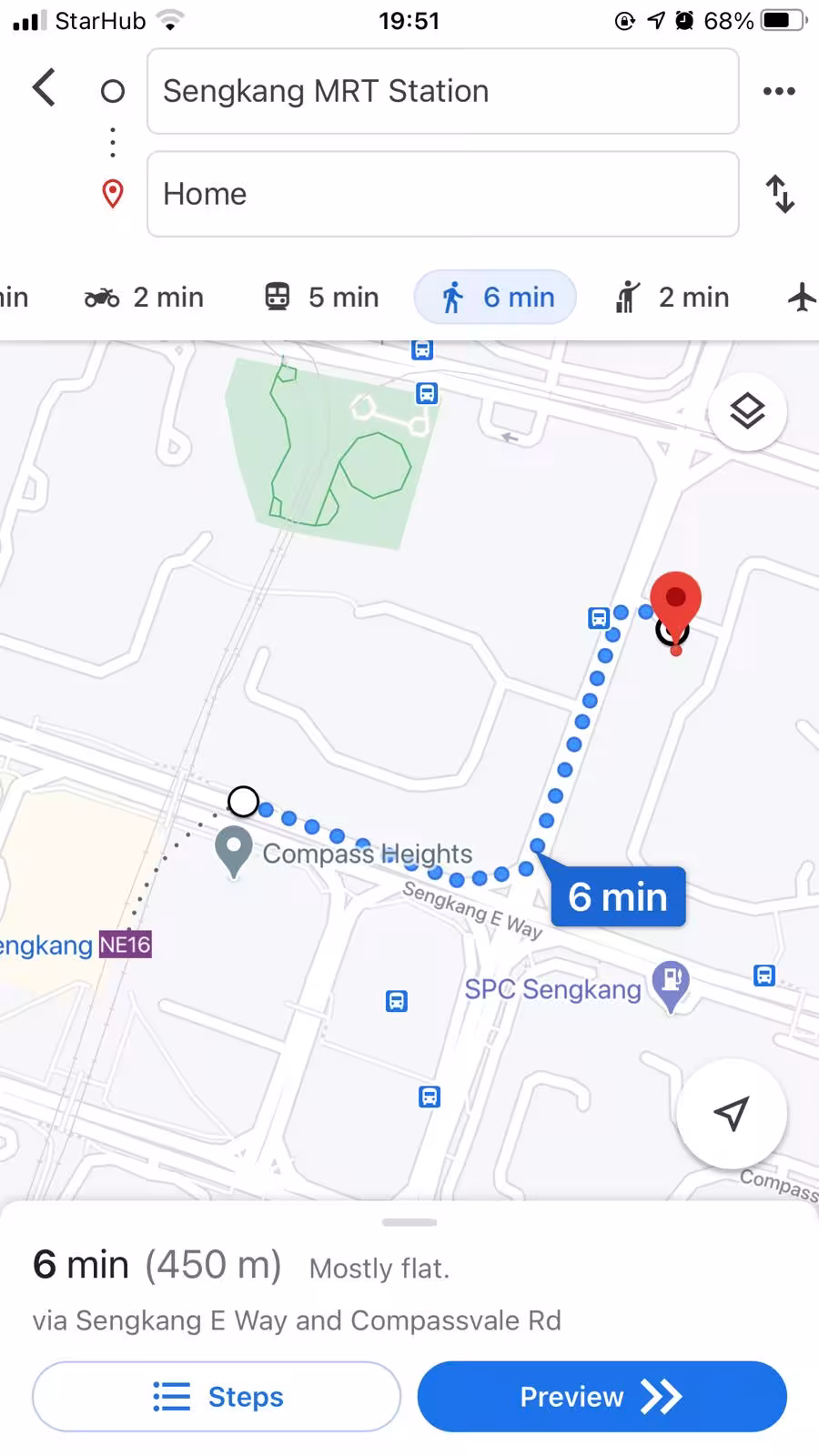Expand the route details sheet handle

click(x=409, y=1222)
